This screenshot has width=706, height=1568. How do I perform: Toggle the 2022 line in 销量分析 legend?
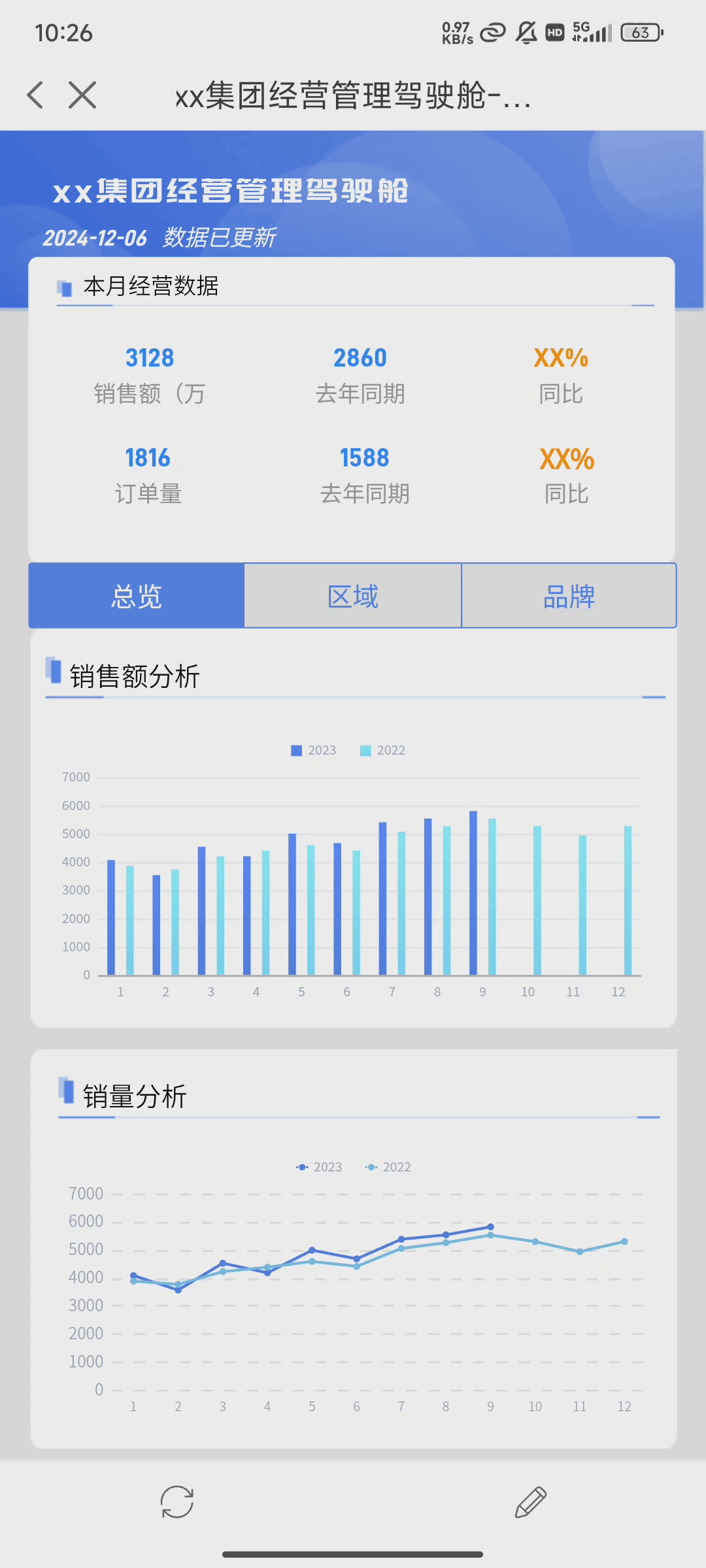(388, 1167)
